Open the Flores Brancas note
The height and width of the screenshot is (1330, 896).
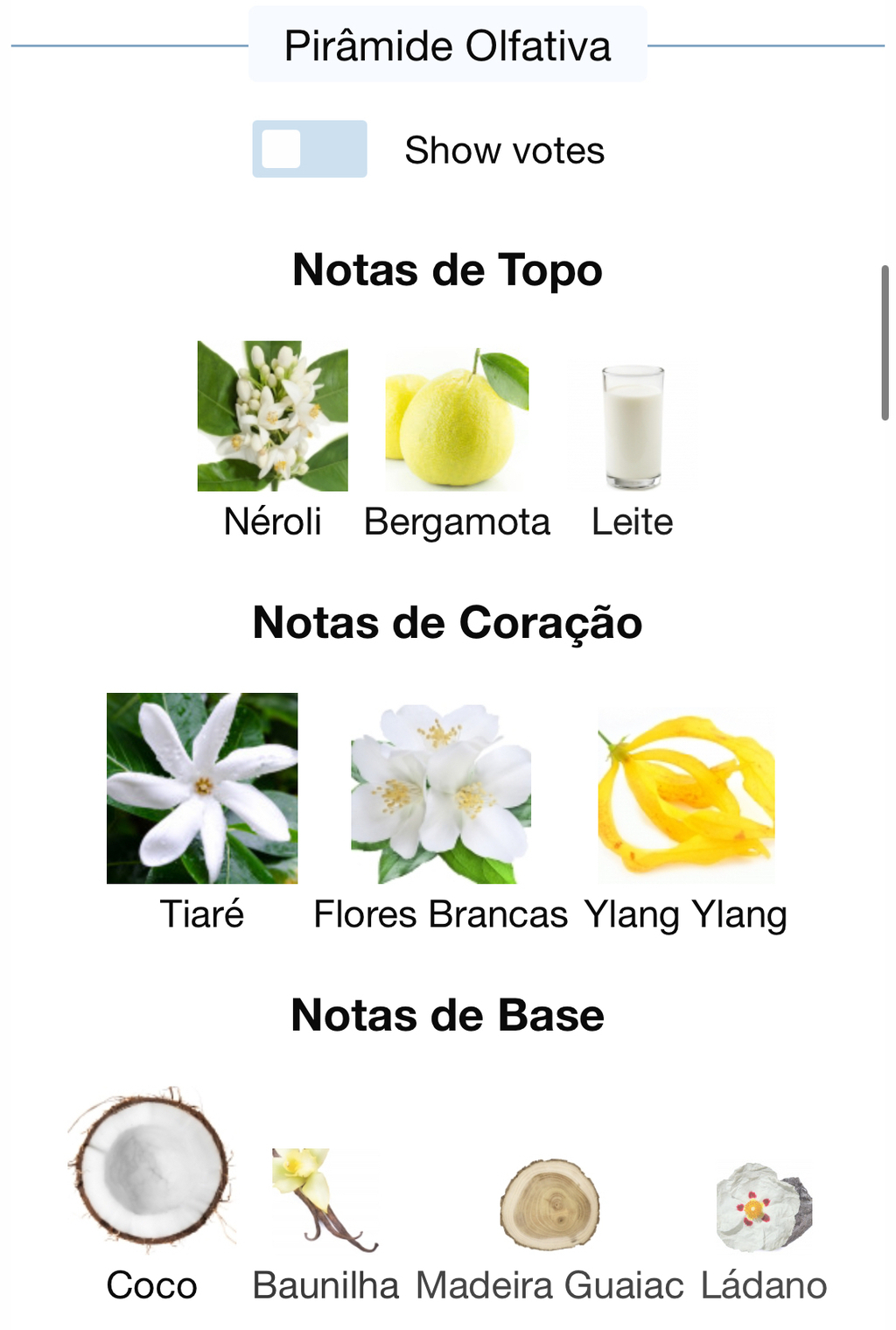[441, 794]
